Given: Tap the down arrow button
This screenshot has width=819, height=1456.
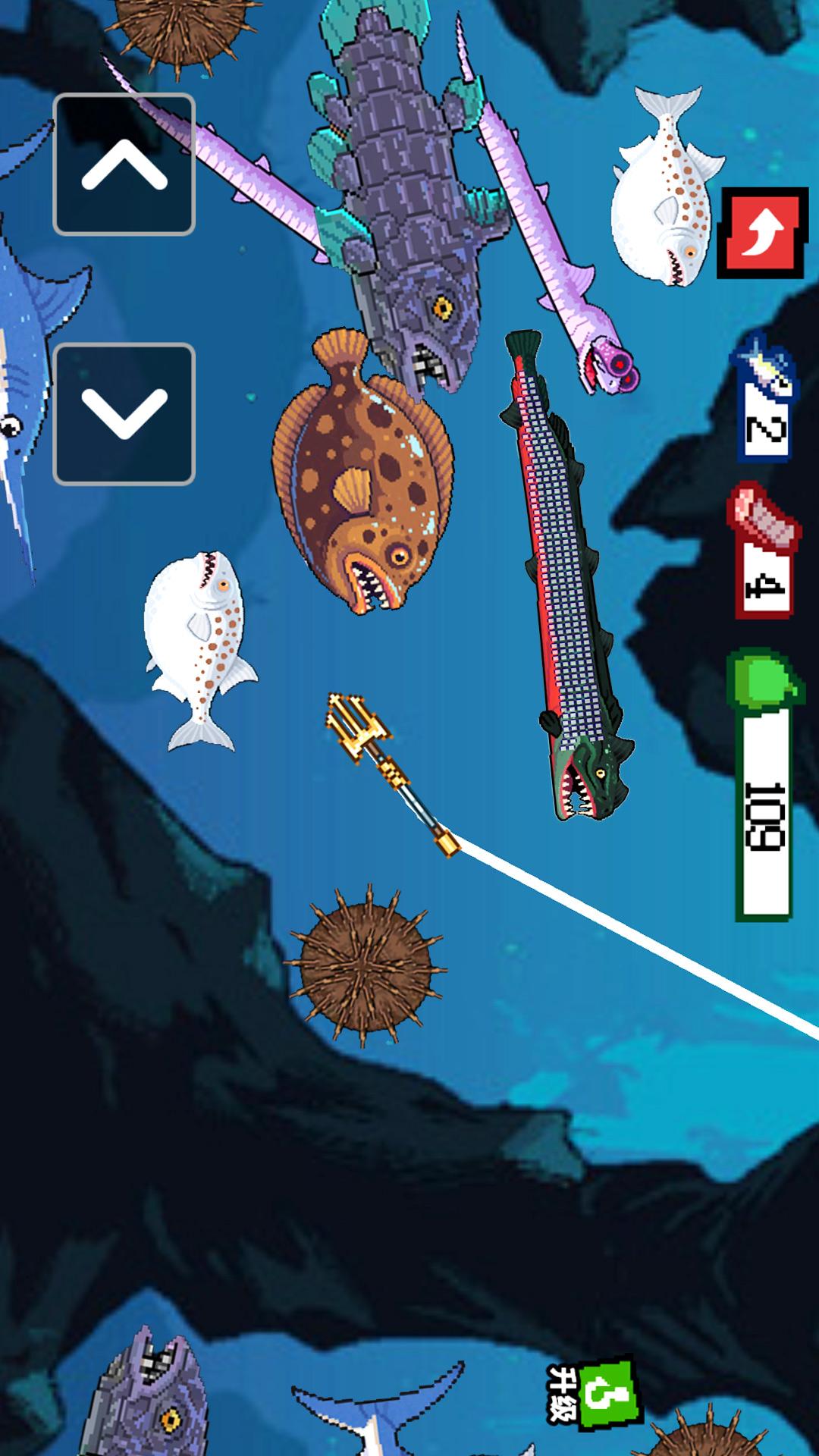Looking at the screenshot, I should click(x=124, y=414).
